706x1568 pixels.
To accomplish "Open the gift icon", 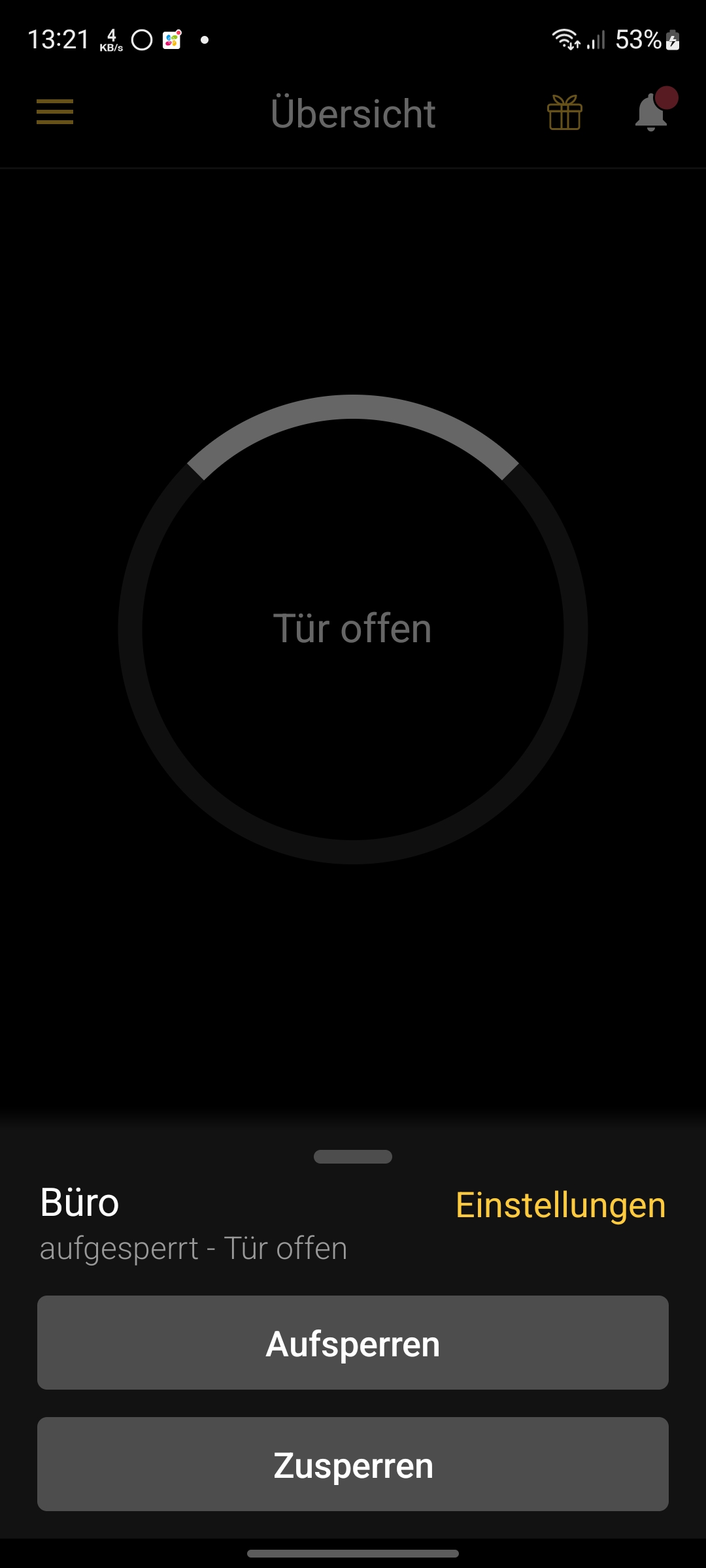I will [x=564, y=112].
